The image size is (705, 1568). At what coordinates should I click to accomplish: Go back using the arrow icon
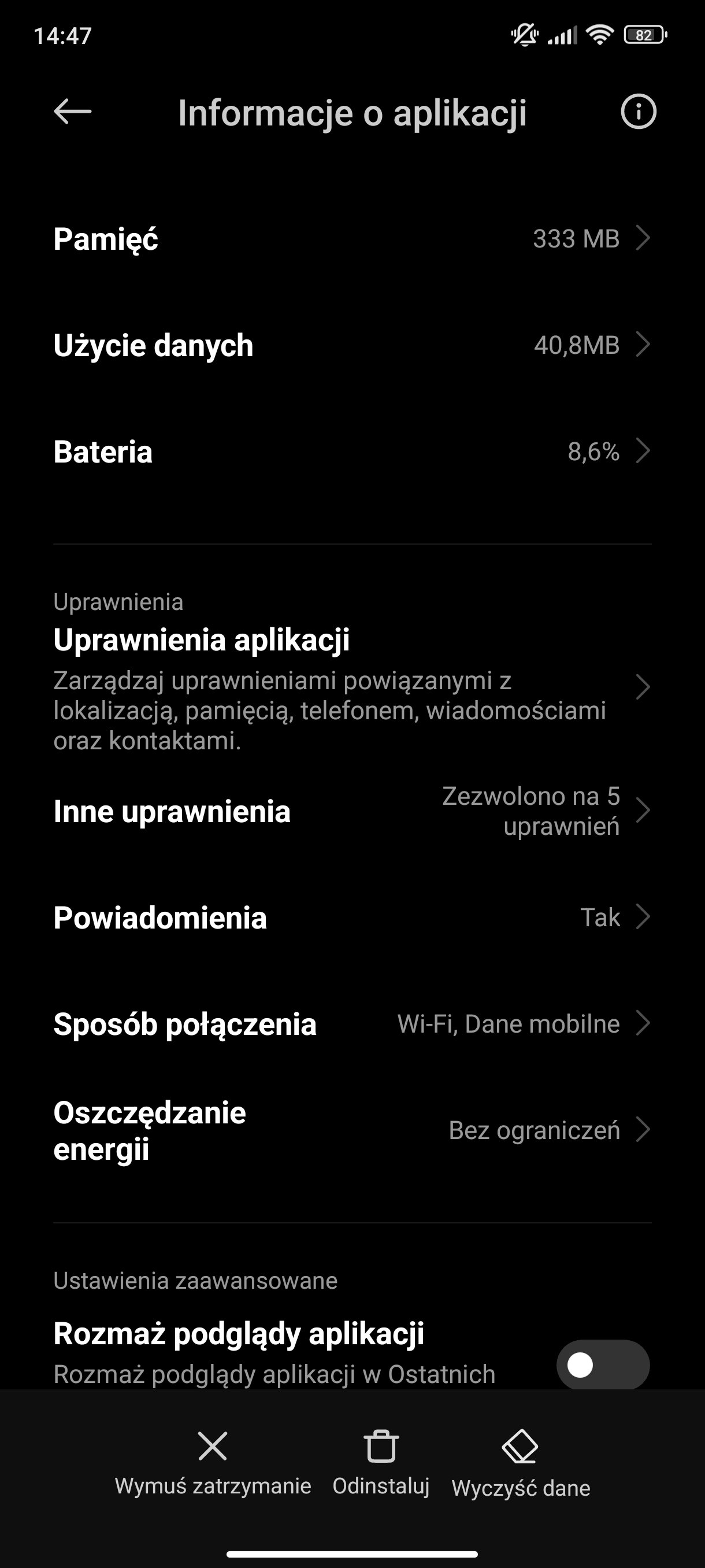coord(72,112)
